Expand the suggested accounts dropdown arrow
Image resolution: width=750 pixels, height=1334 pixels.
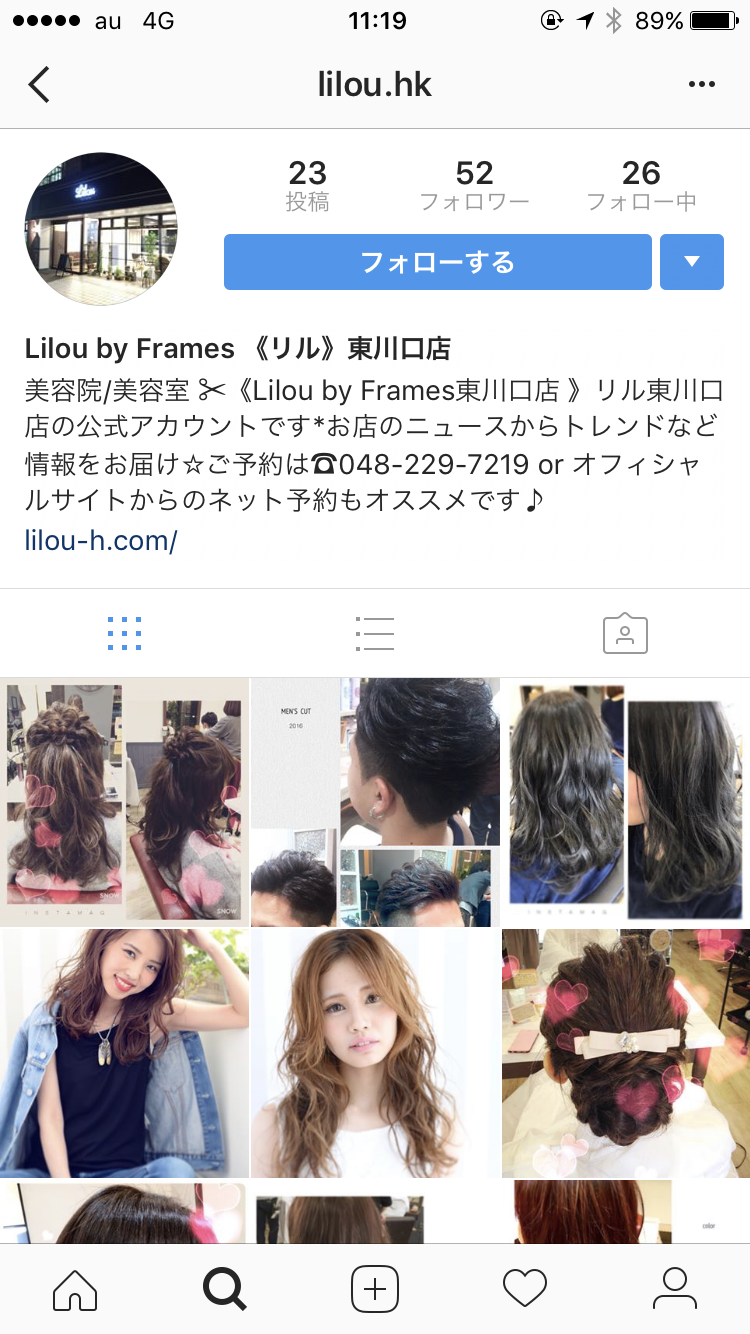point(692,262)
